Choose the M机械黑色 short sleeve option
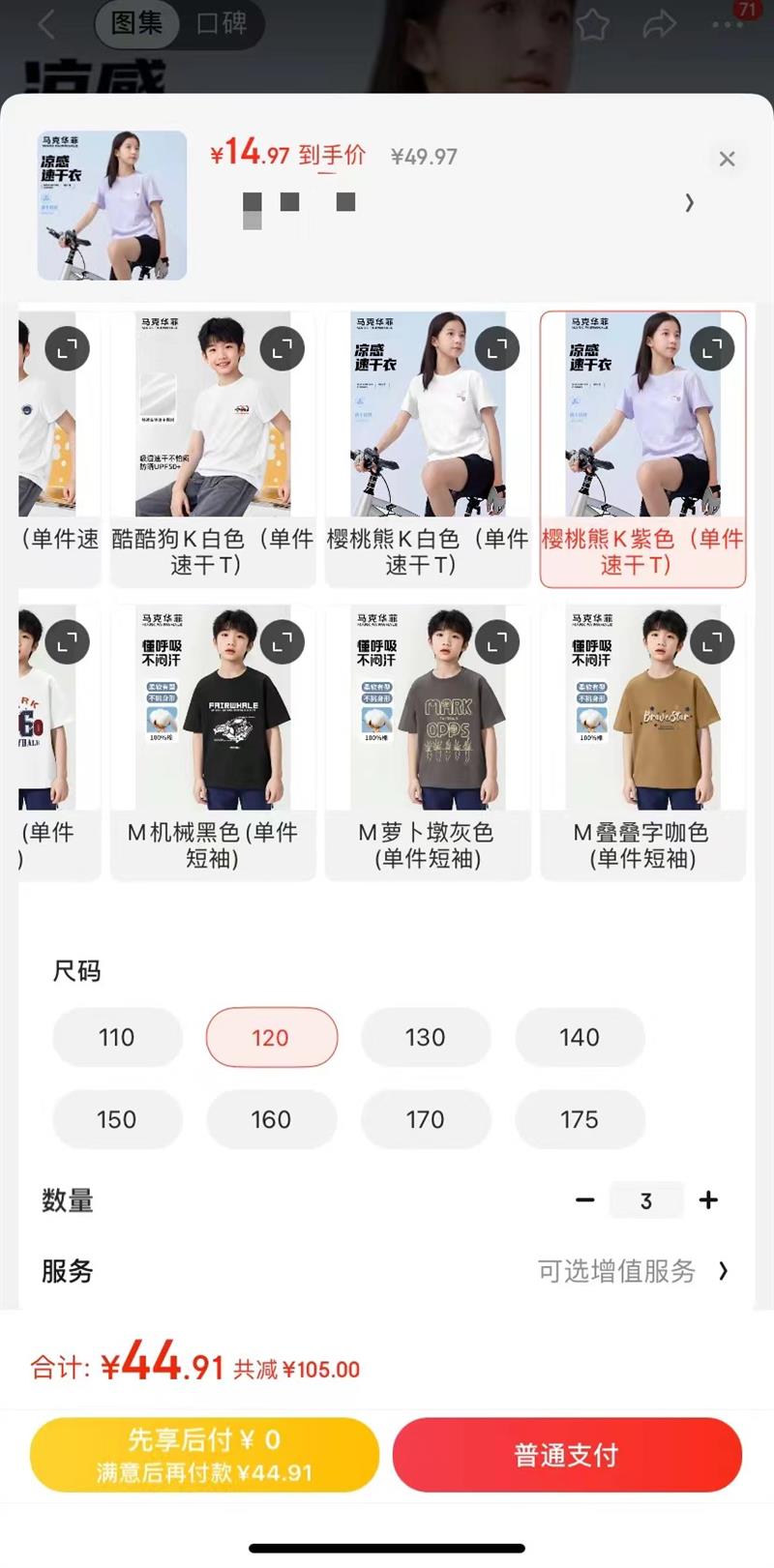 coord(213,743)
